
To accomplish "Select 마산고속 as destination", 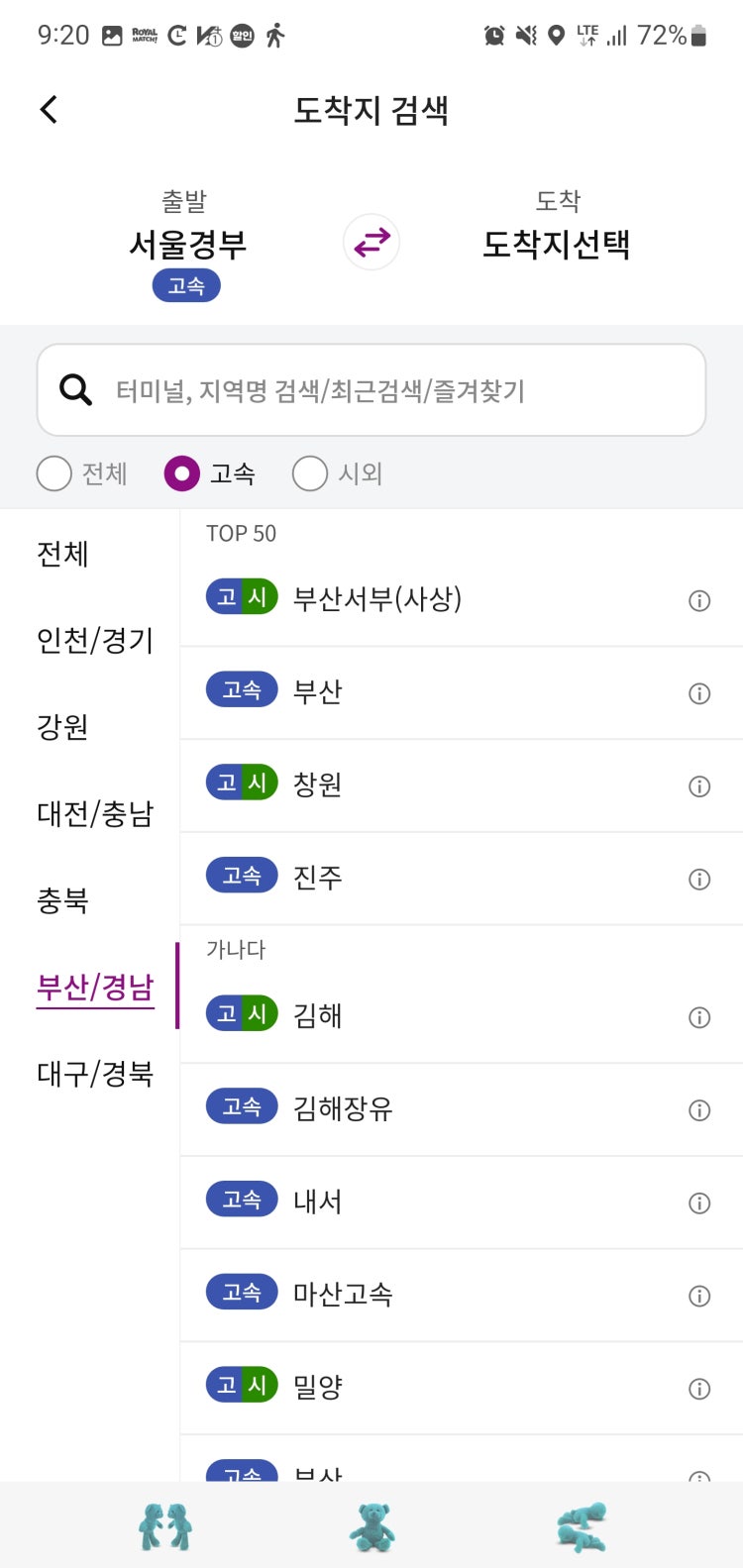I will (462, 1296).
